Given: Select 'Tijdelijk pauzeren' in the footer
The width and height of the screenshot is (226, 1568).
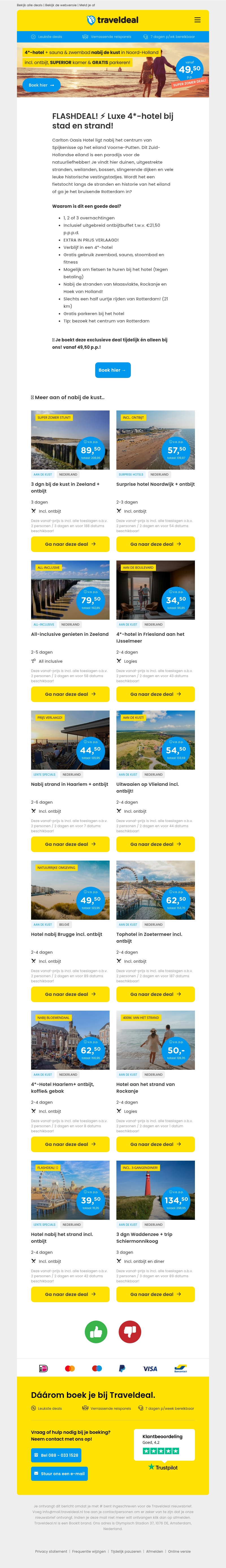Looking at the screenshot, I should tap(126, 1552).
